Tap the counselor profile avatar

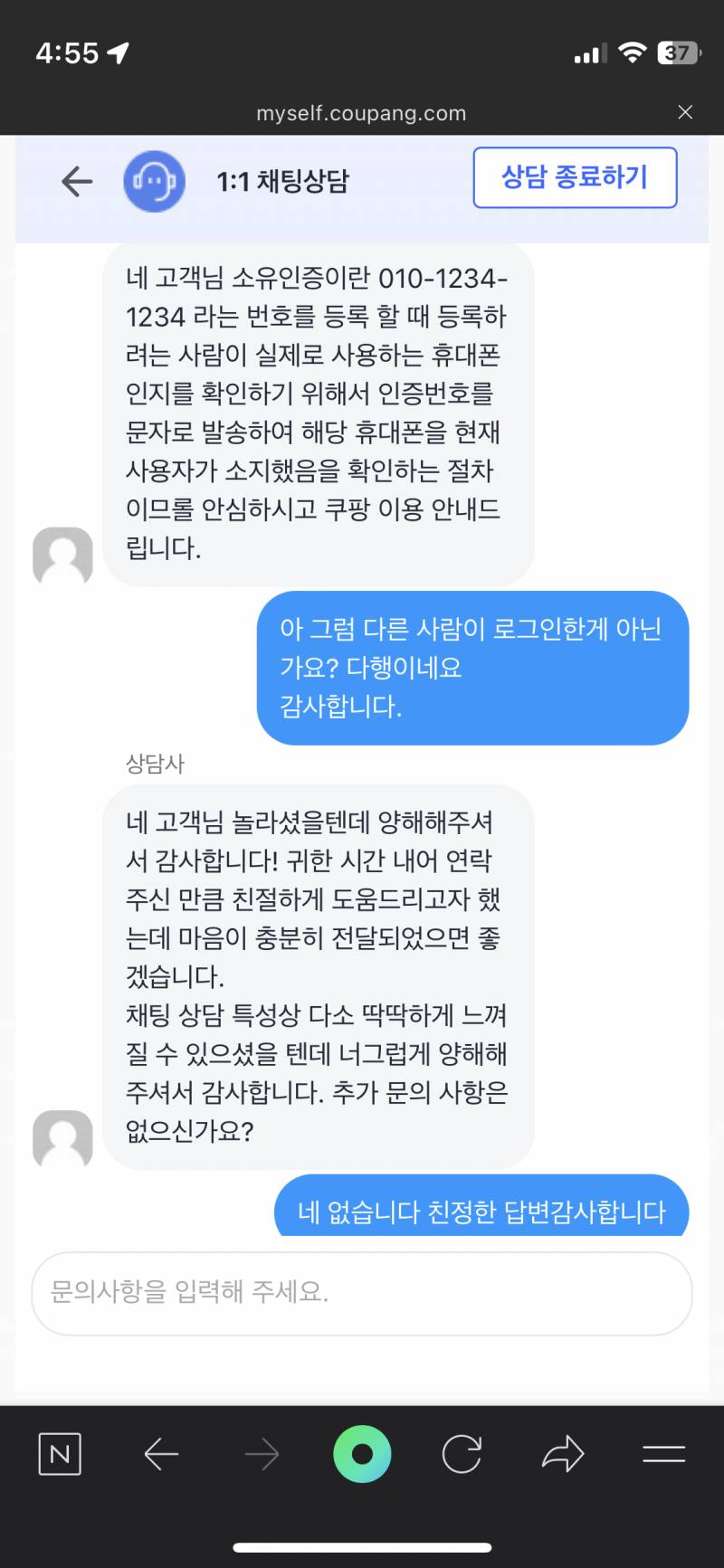(62, 1138)
